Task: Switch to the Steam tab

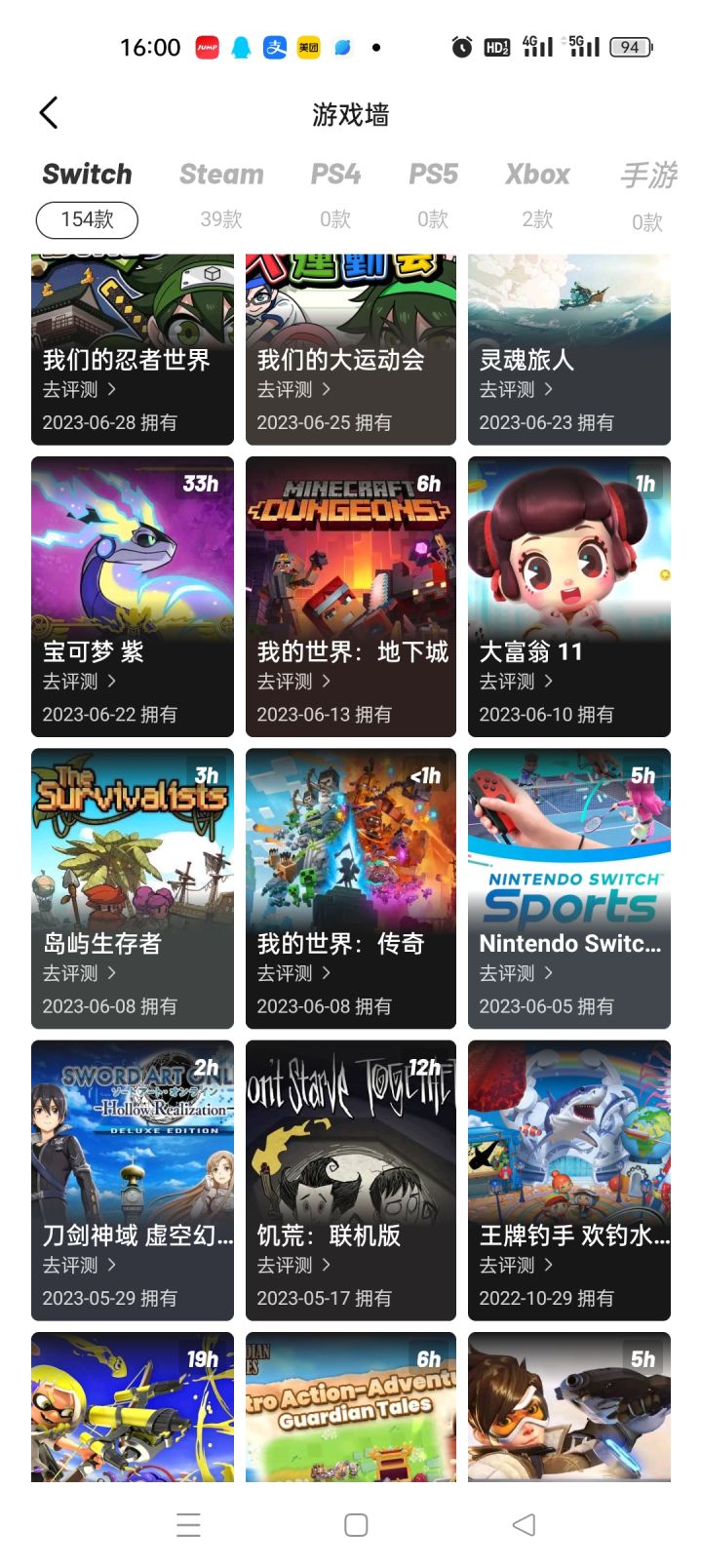Action: pos(222,174)
